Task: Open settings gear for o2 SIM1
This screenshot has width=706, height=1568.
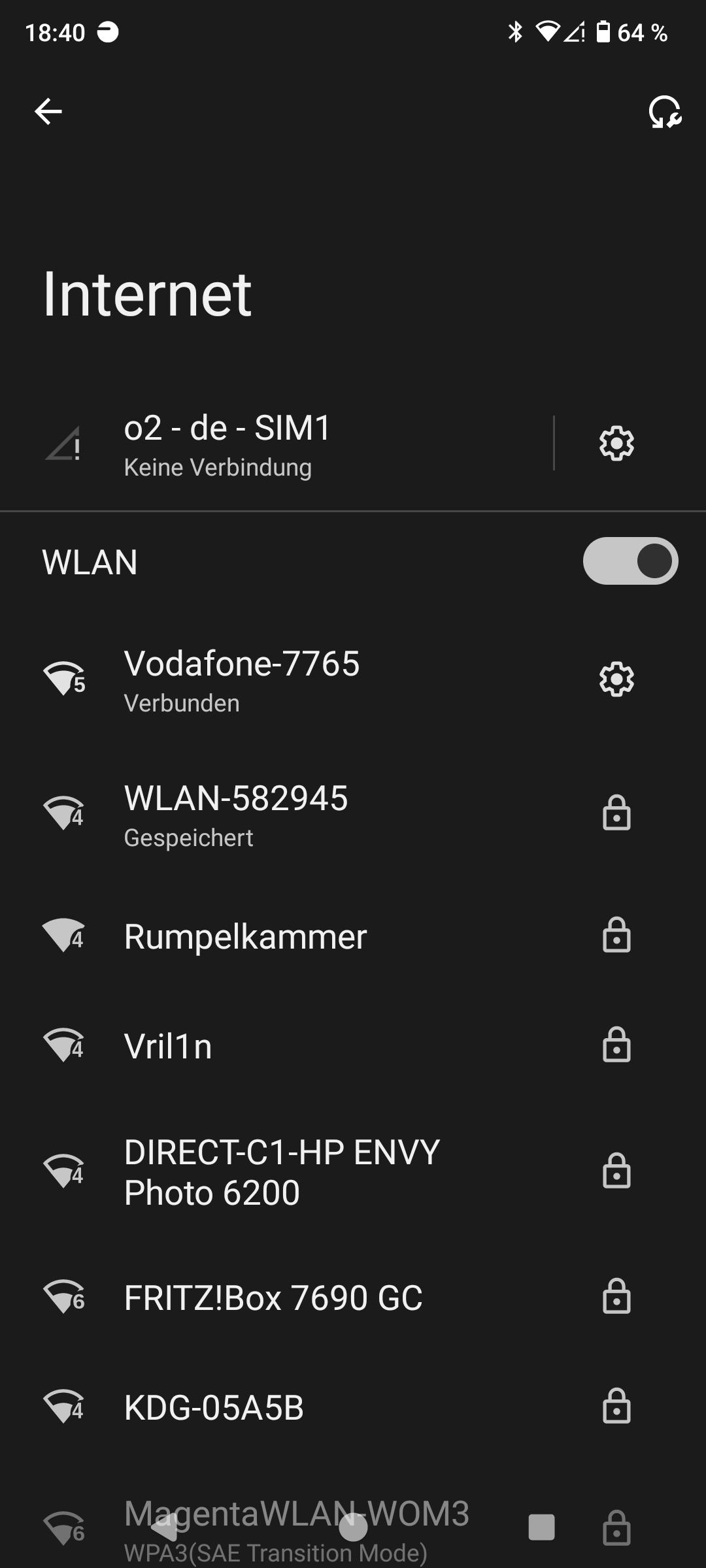Action: pyautogui.click(x=616, y=444)
